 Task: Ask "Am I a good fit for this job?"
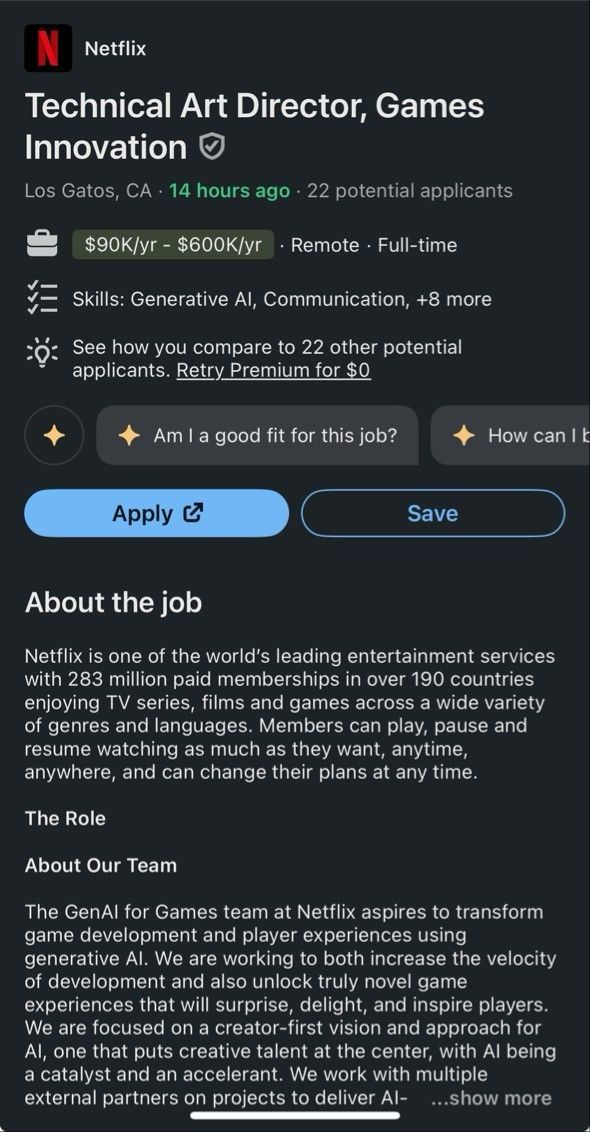click(257, 435)
